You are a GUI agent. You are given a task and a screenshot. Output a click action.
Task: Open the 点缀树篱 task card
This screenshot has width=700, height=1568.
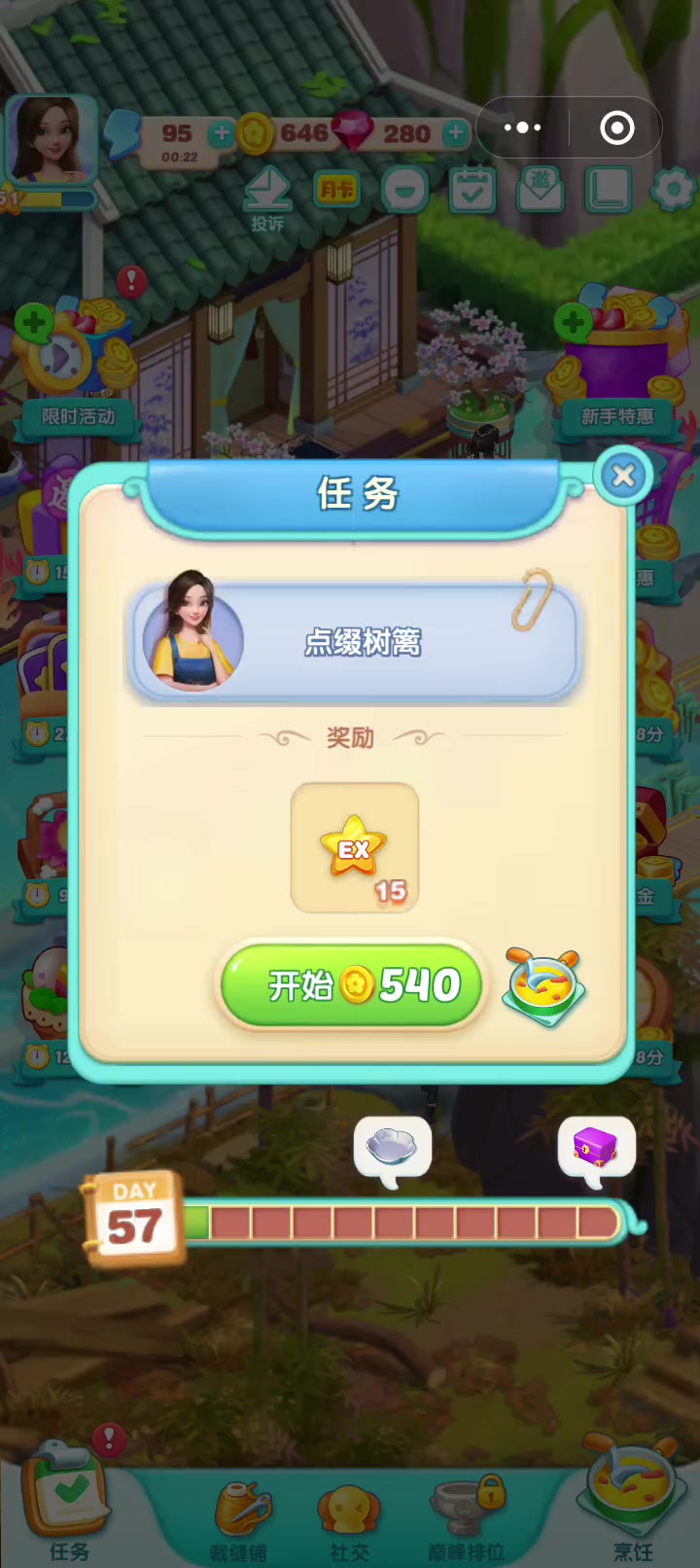[x=354, y=639]
